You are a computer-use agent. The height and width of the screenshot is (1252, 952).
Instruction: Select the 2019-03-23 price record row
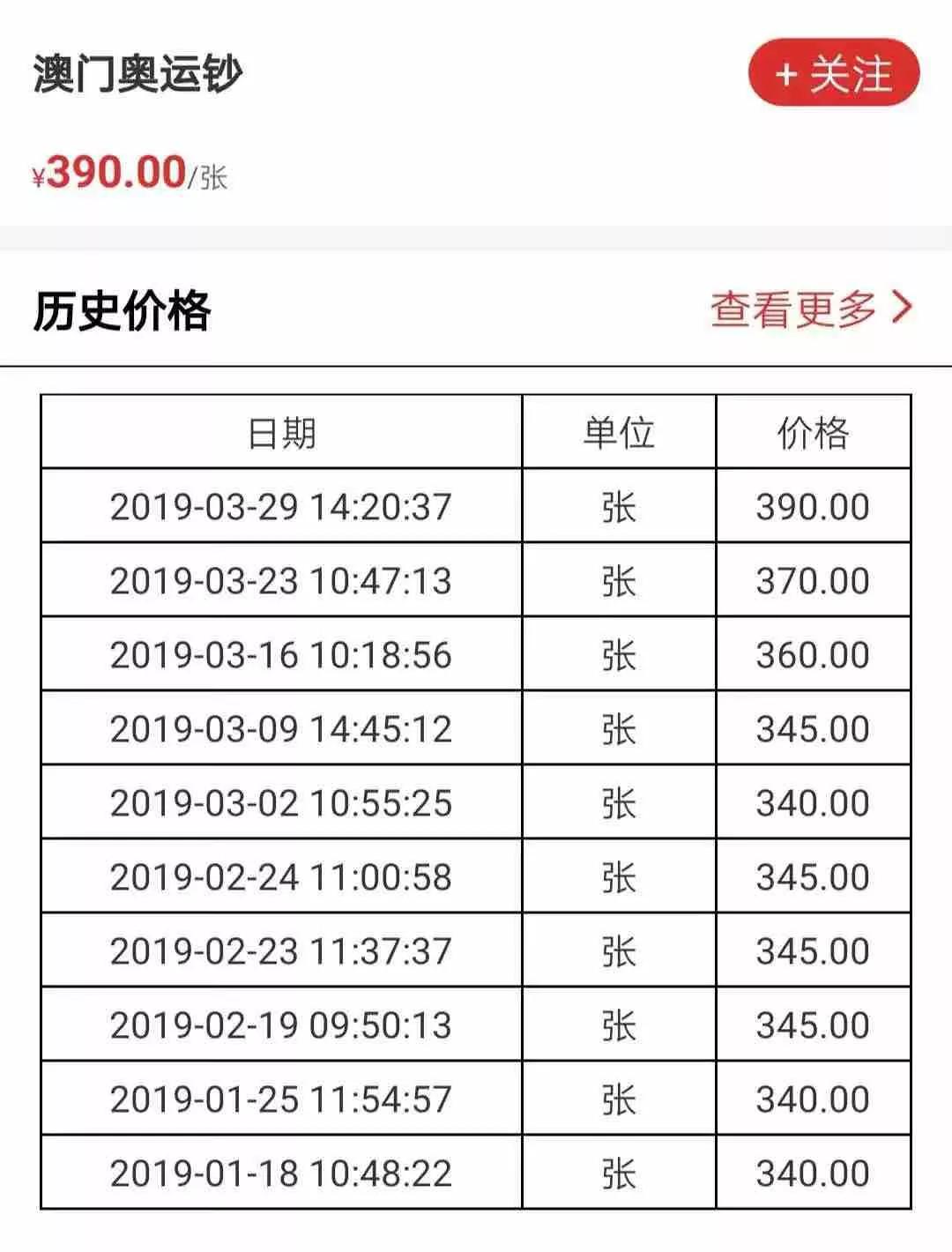280,579
